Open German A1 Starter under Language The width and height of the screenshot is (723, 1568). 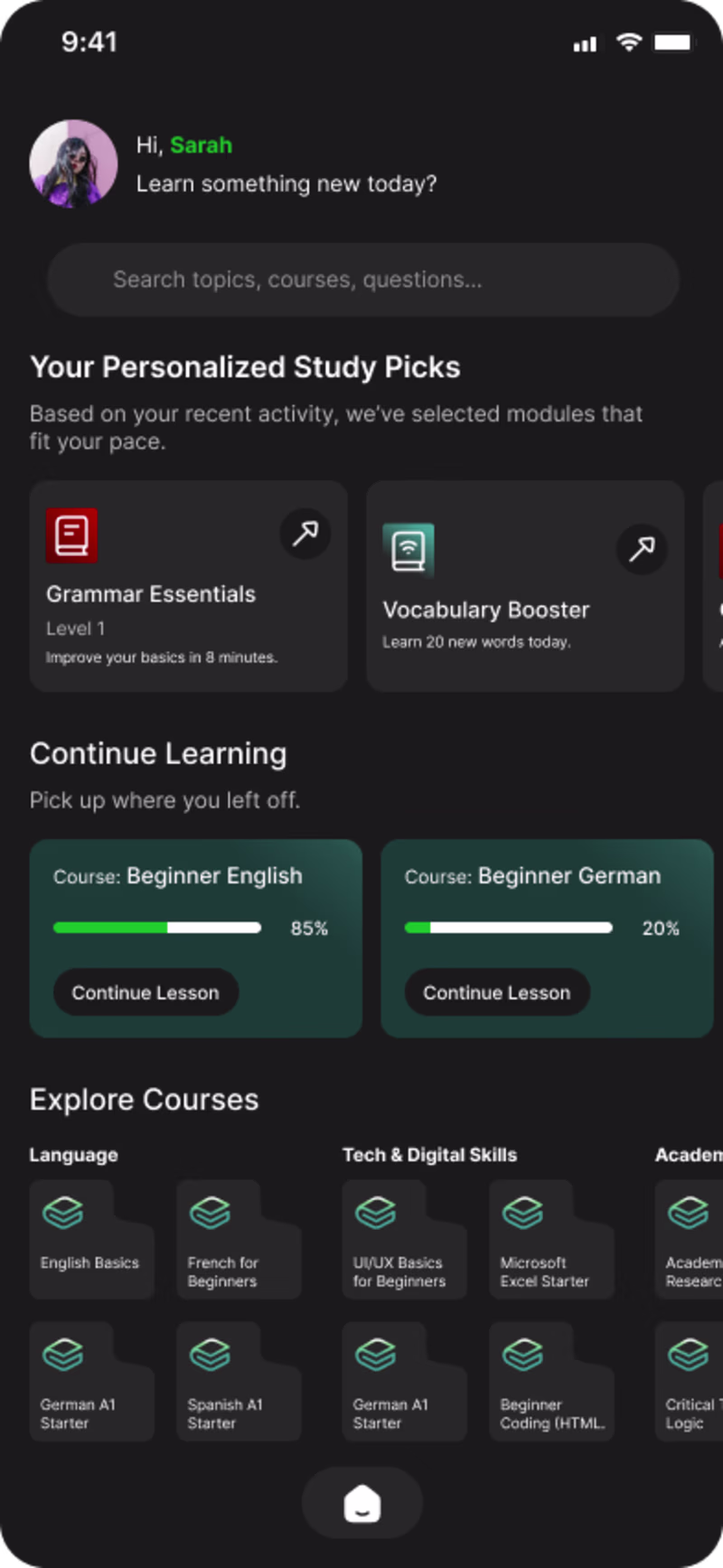pos(90,1382)
